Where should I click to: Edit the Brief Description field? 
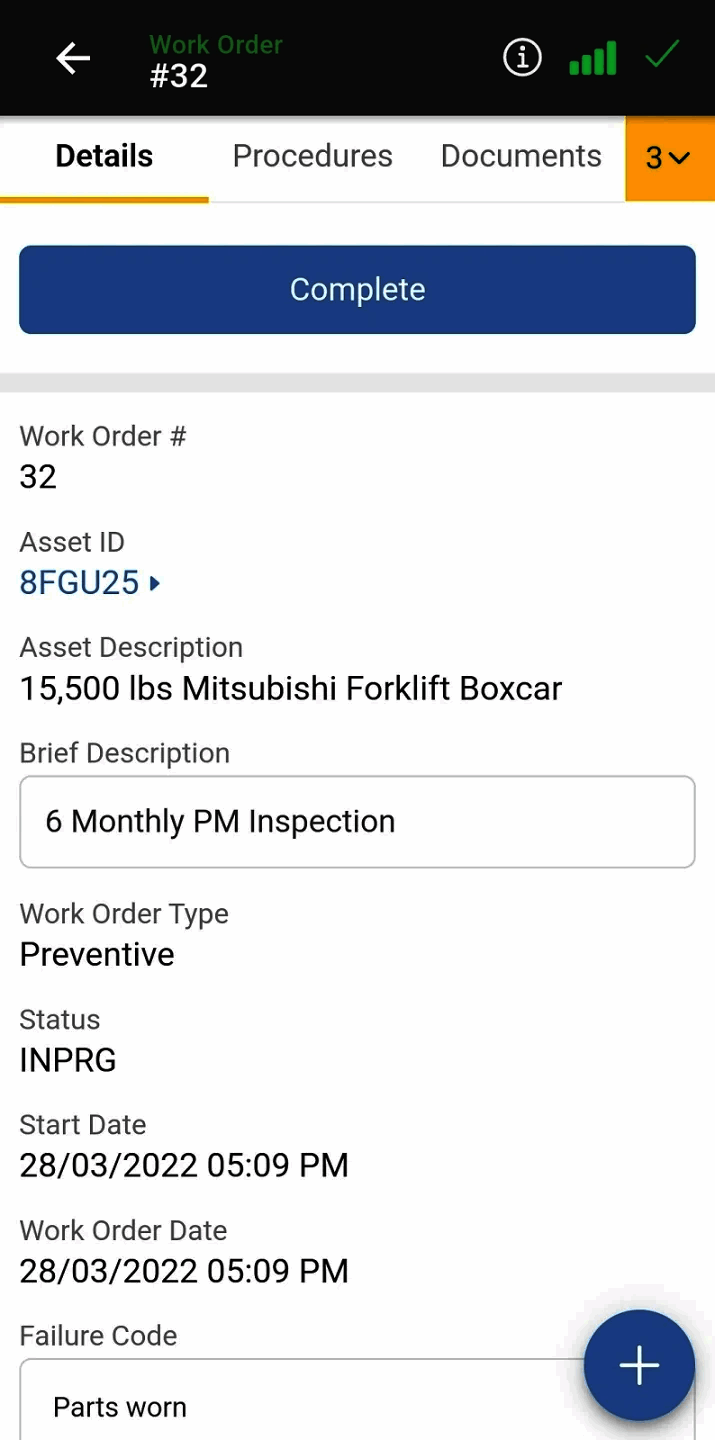coord(357,822)
